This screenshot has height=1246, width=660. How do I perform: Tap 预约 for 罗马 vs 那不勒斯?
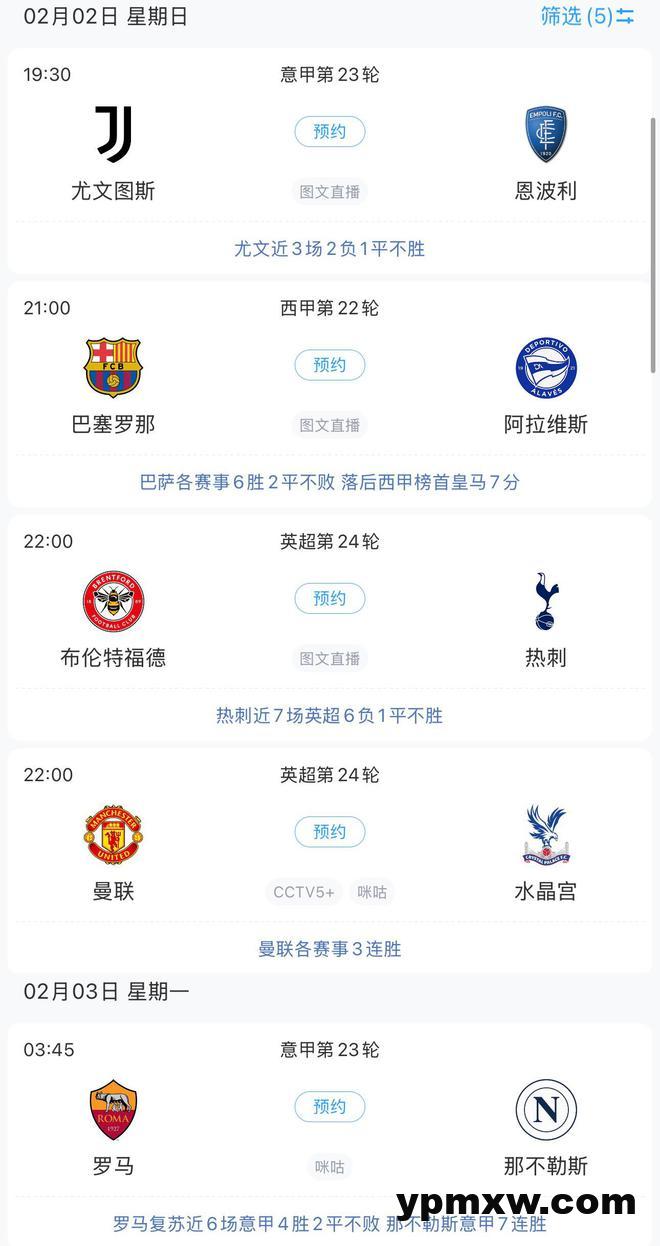(329, 1106)
